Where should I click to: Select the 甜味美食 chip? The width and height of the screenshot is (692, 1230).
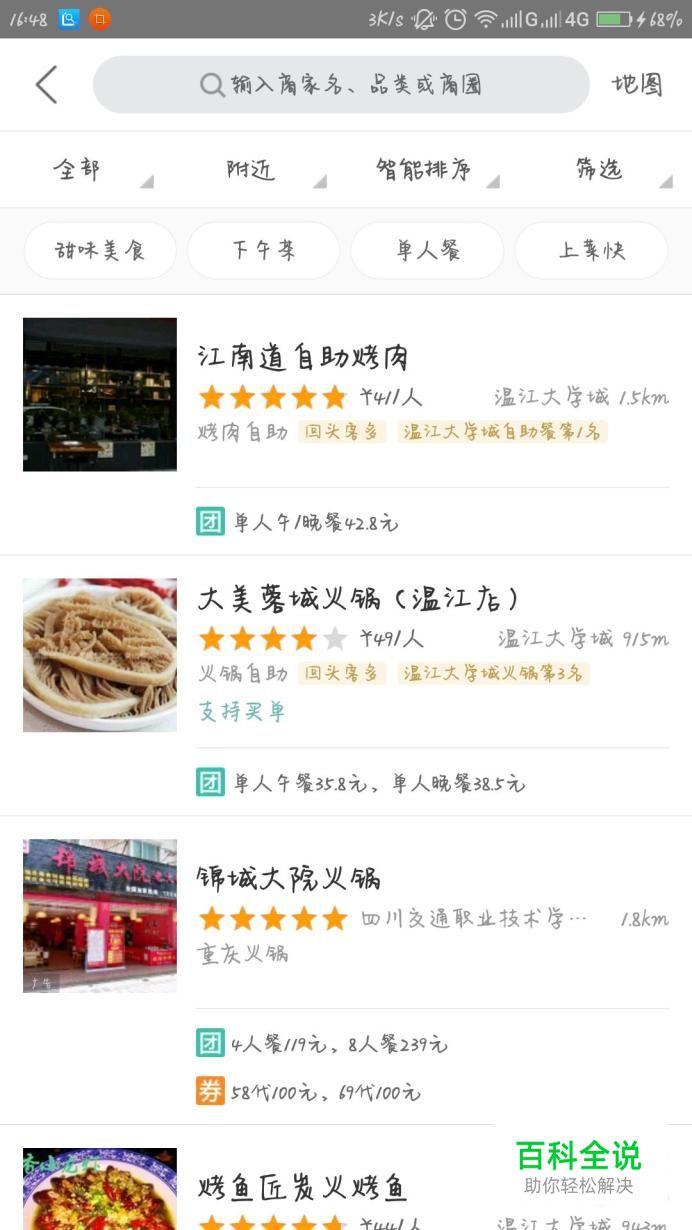click(x=100, y=250)
